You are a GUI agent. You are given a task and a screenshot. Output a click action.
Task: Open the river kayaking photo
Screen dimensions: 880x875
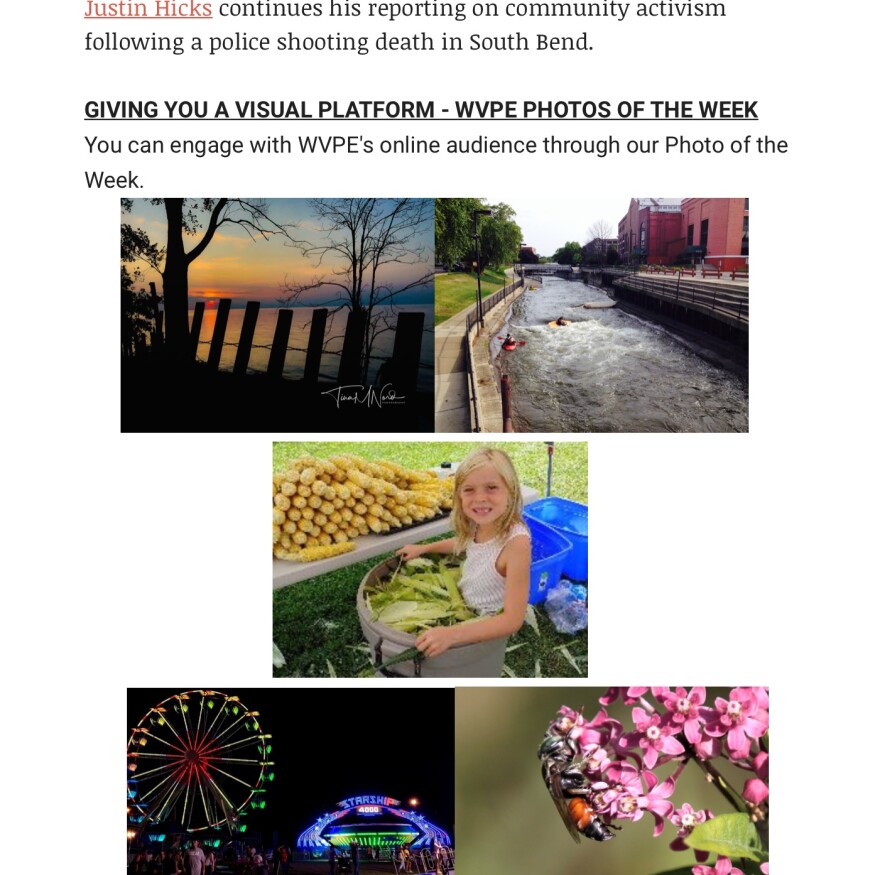592,315
